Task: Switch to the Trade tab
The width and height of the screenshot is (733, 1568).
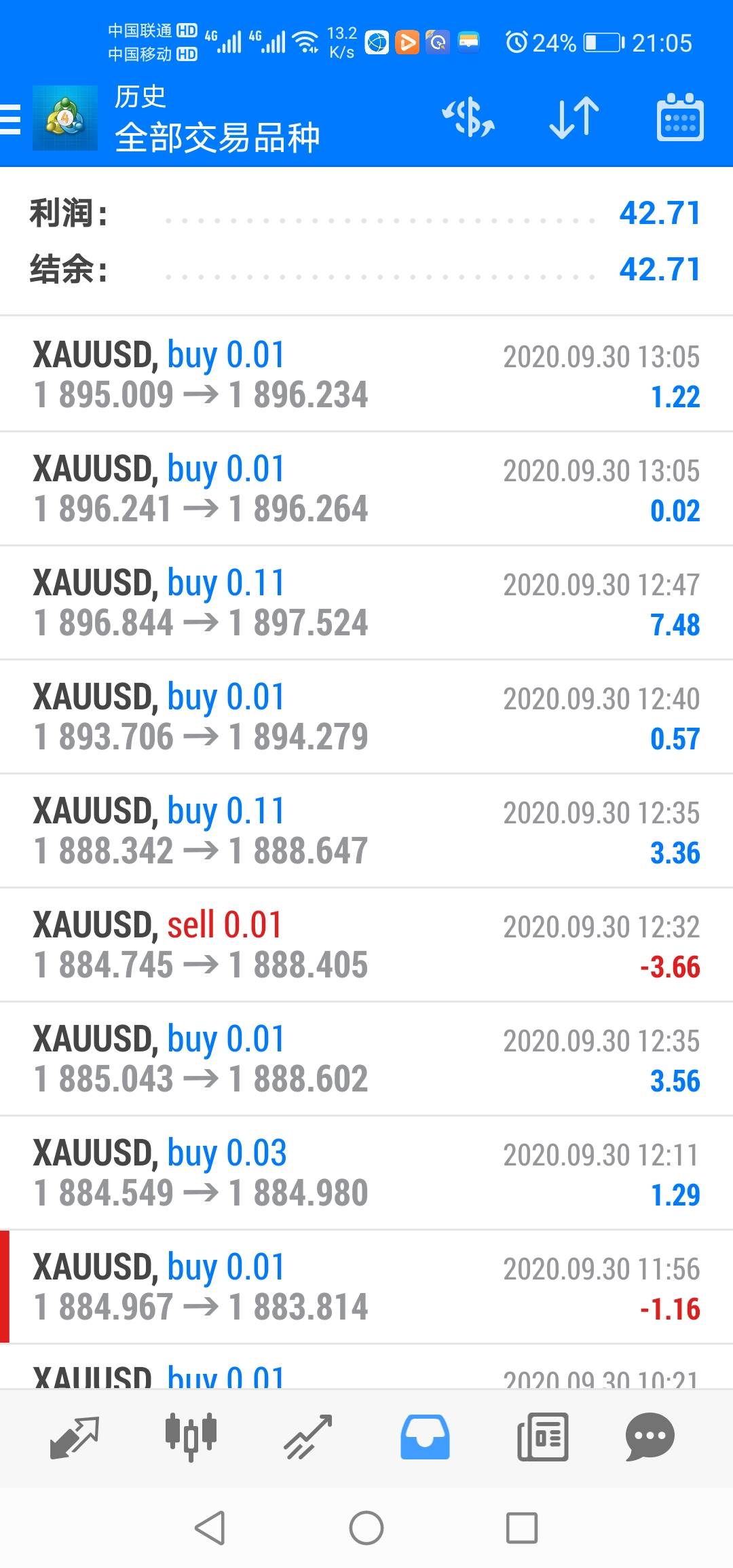Action: pyautogui.click(x=308, y=1436)
